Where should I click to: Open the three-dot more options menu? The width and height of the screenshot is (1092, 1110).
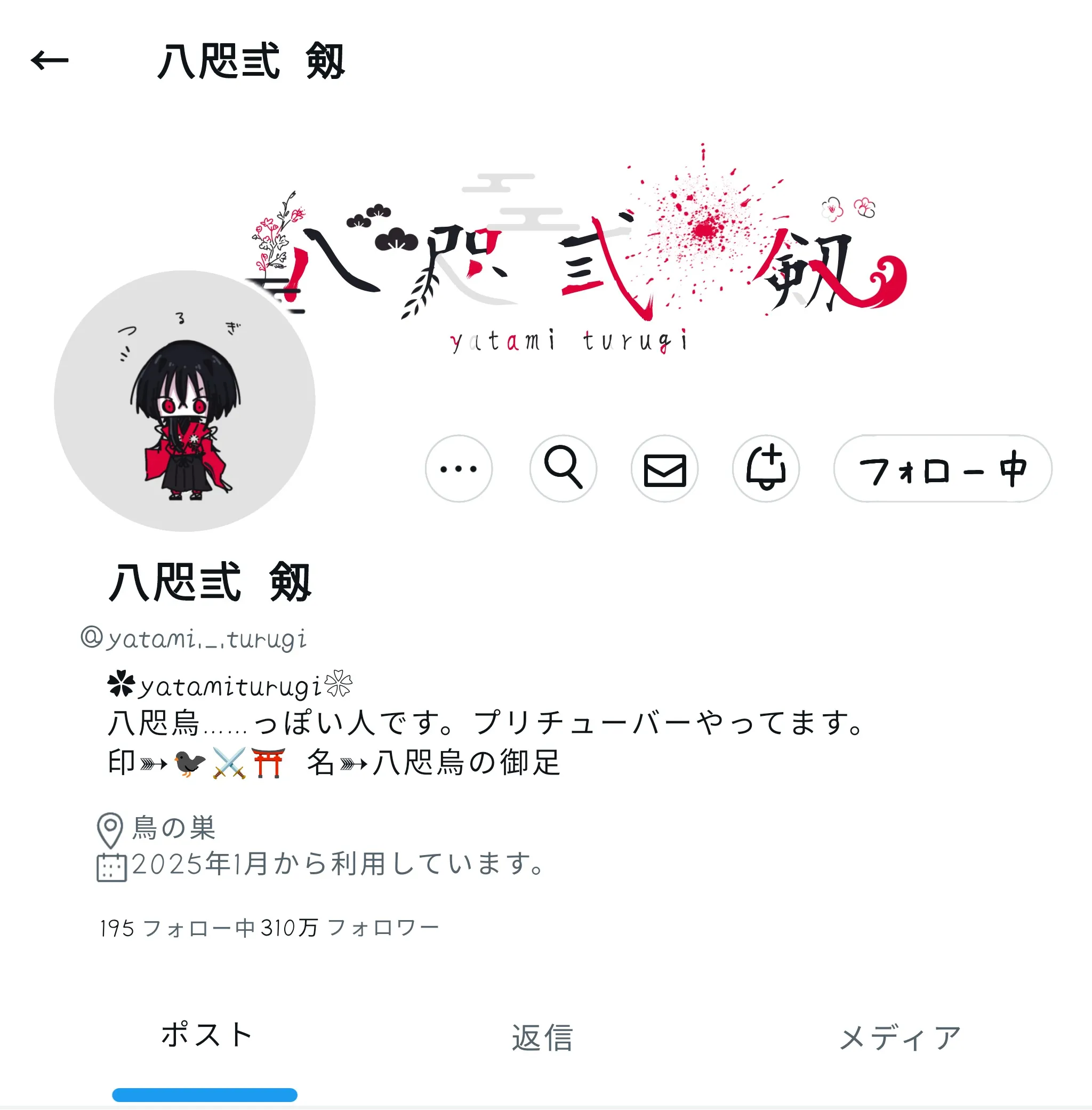click(458, 469)
